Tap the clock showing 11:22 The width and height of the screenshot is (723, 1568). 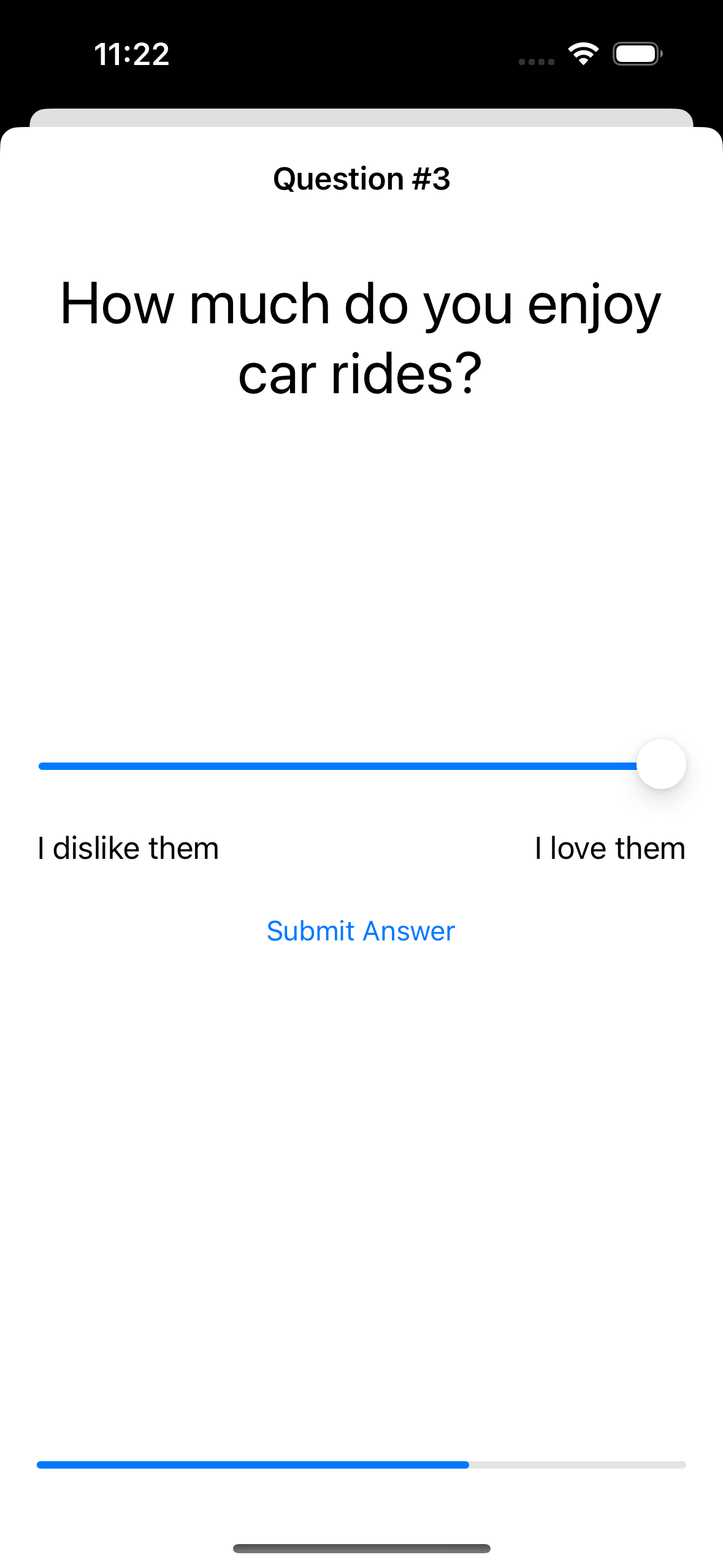(x=131, y=55)
